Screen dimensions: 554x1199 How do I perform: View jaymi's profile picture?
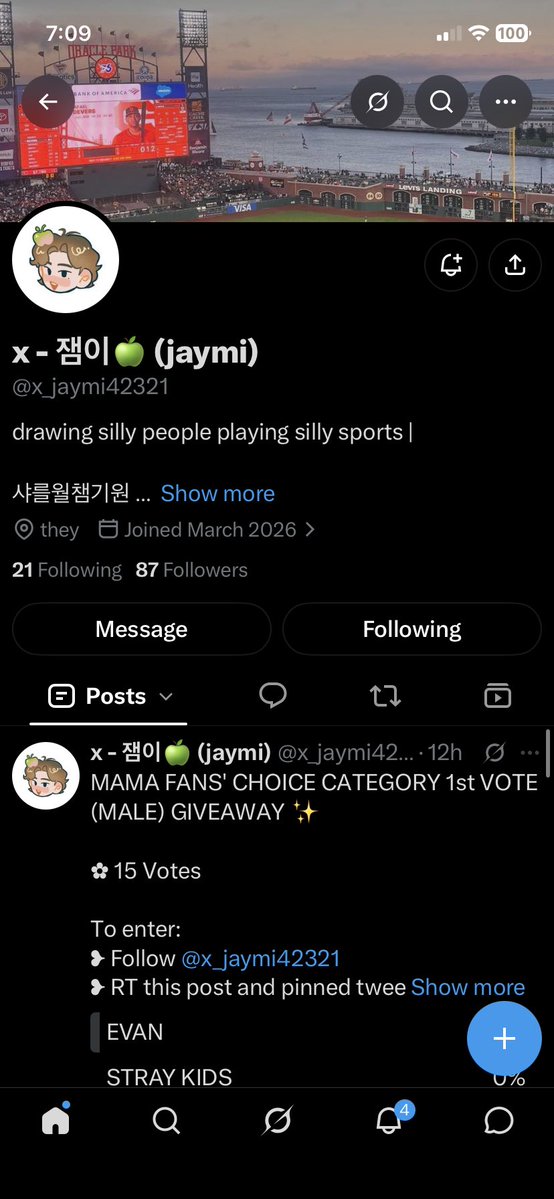(x=65, y=259)
